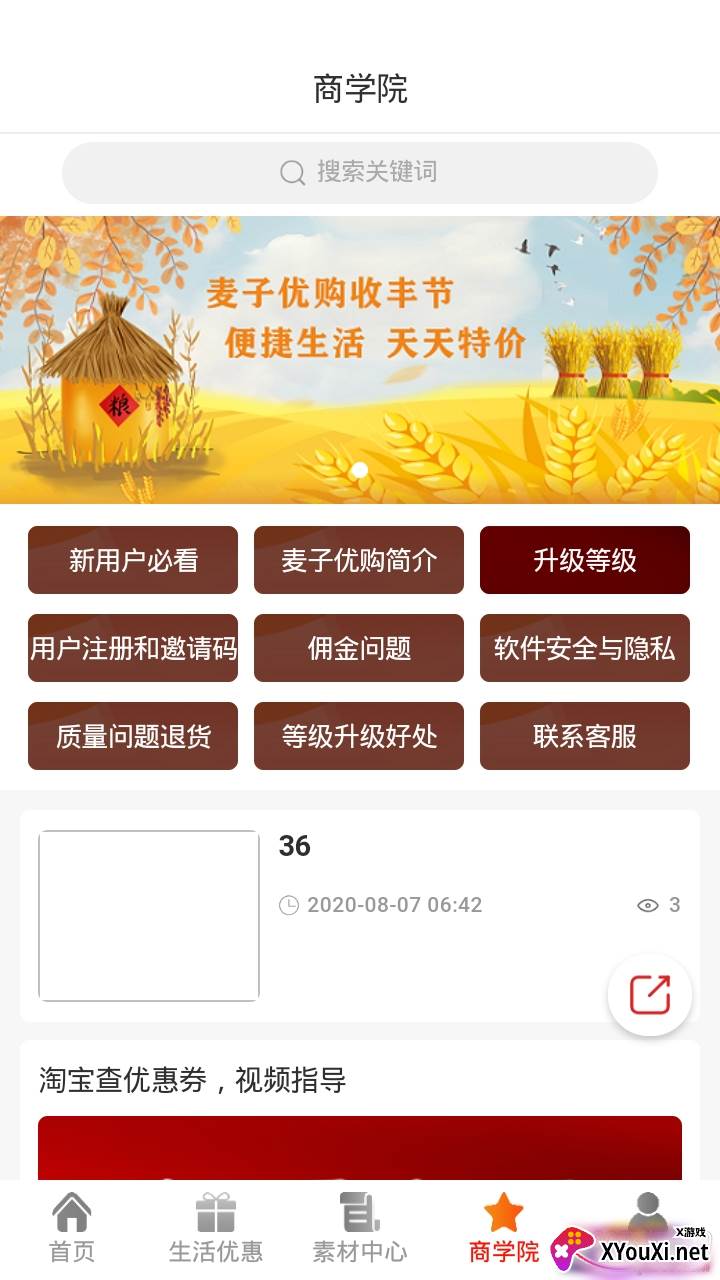The height and width of the screenshot is (1280, 720).
Task: Tap the 搜索关键词 search field
Action: coord(360,172)
